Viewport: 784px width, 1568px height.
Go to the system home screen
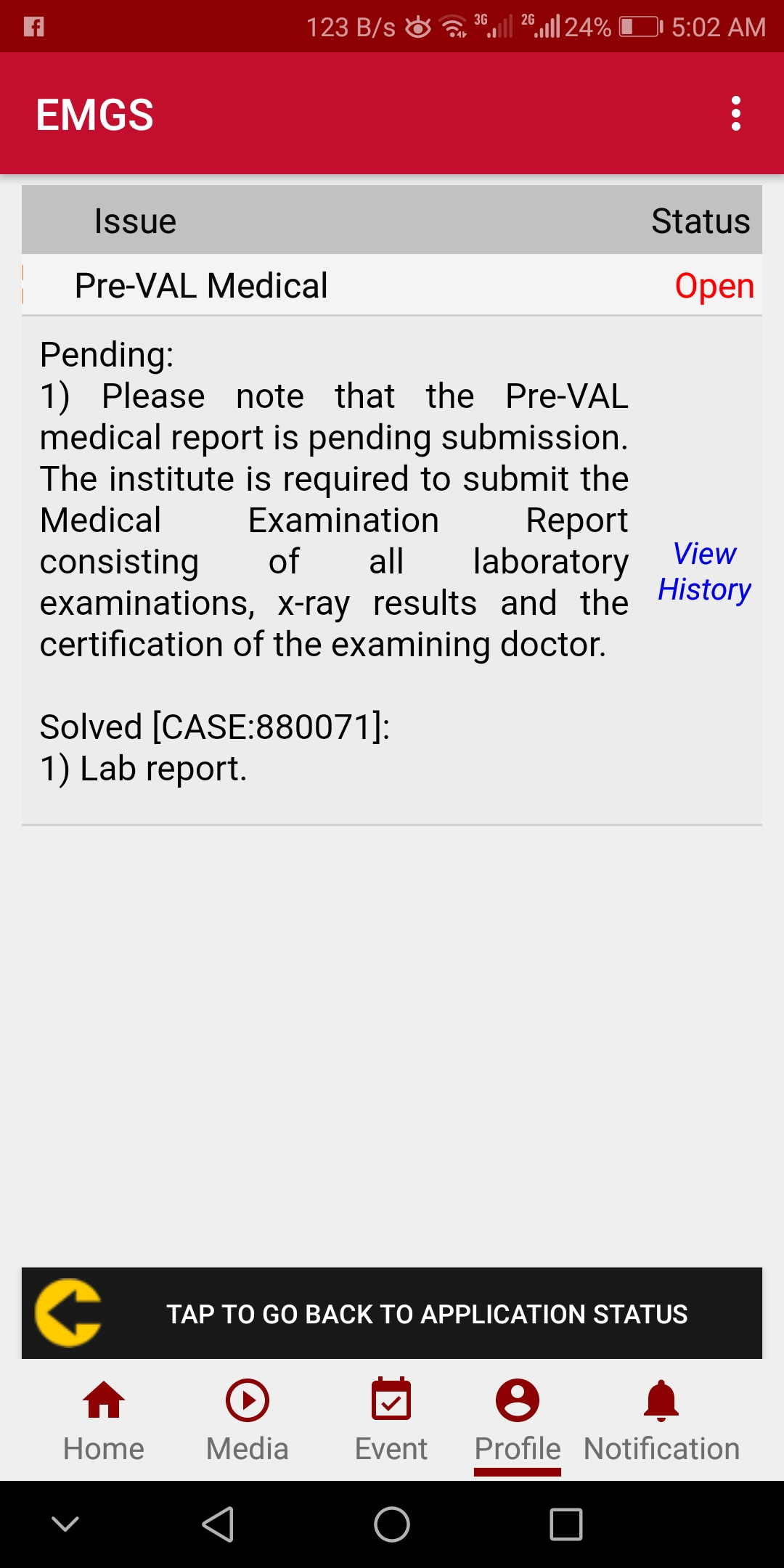tap(392, 1524)
